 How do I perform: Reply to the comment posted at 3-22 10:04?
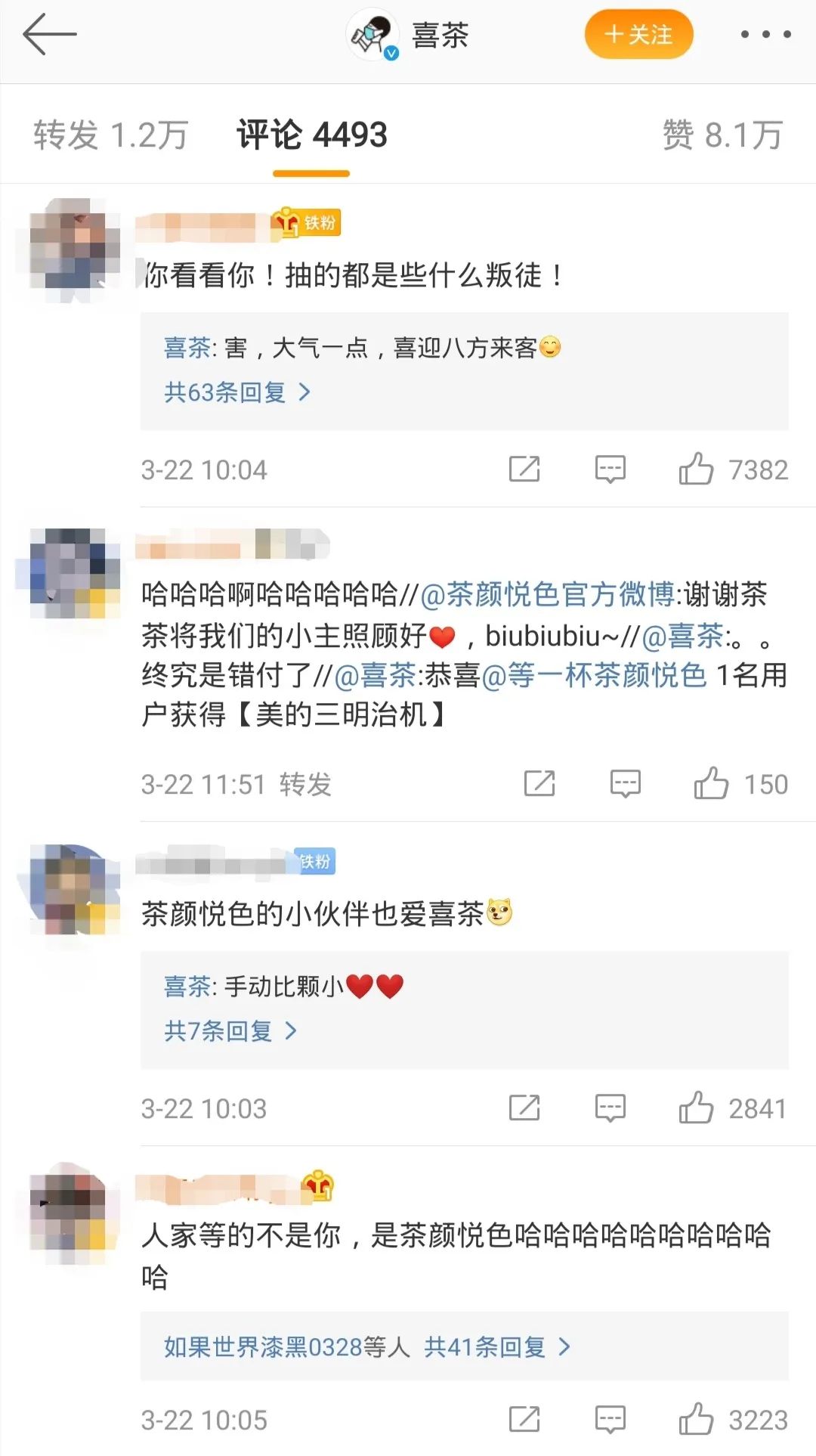coord(610,469)
